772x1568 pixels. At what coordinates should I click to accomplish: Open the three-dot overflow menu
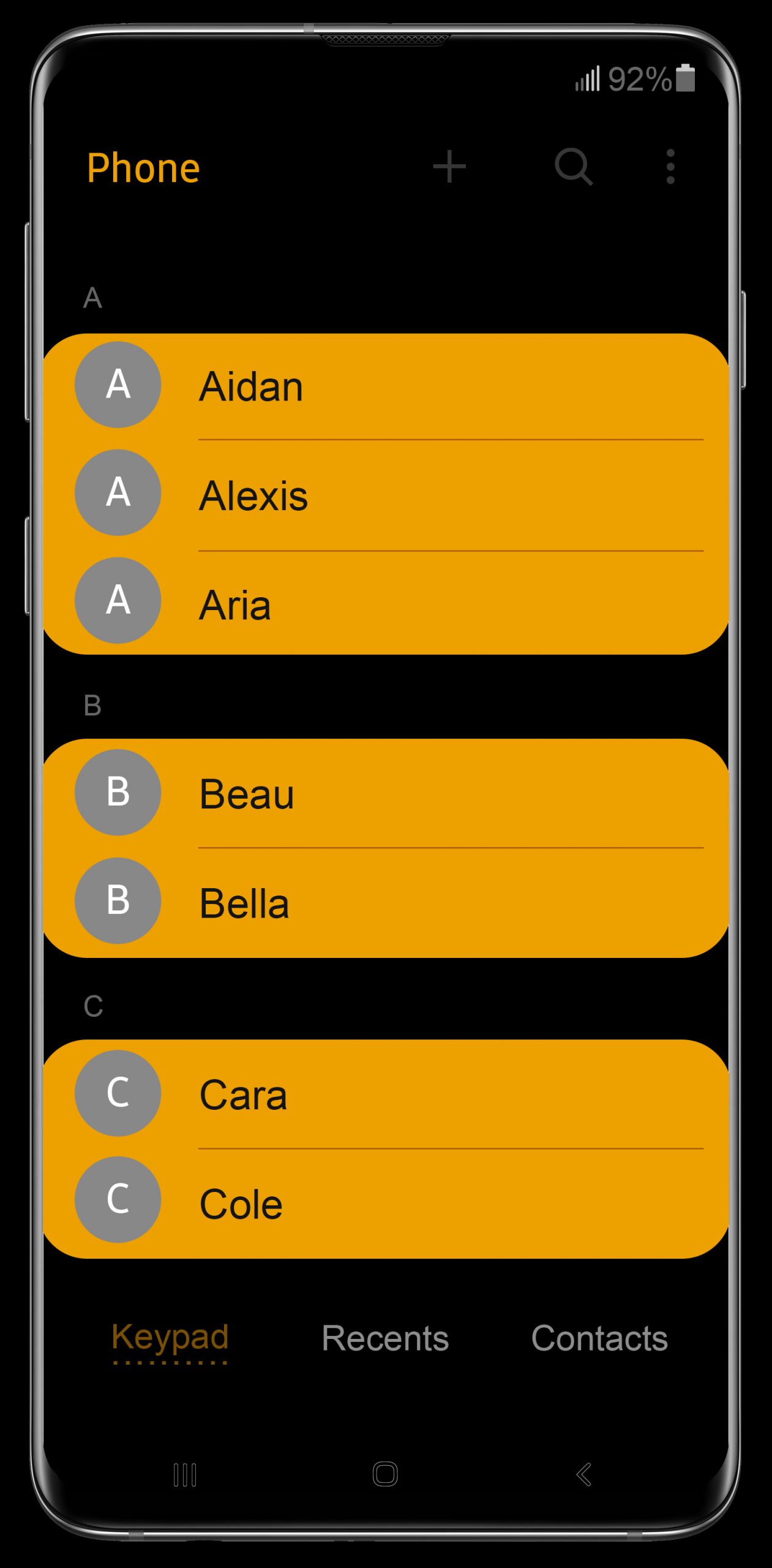(x=670, y=167)
